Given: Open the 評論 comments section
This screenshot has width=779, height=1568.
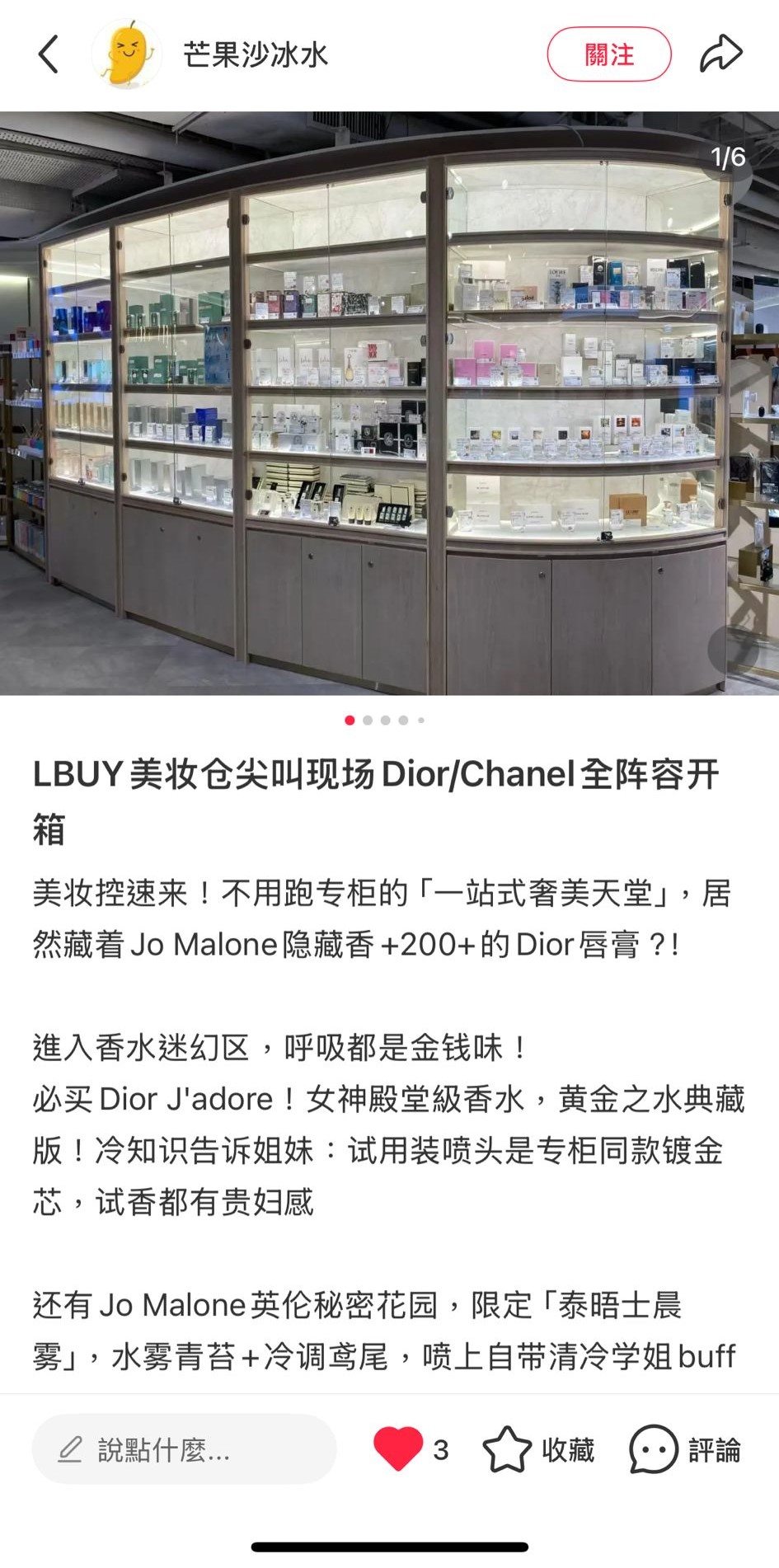Looking at the screenshot, I should [684, 1449].
